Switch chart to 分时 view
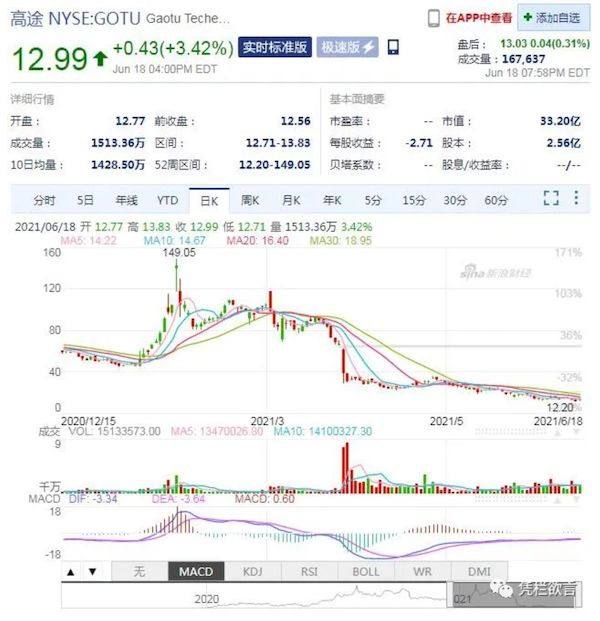The width and height of the screenshot is (600, 621). tap(45, 200)
